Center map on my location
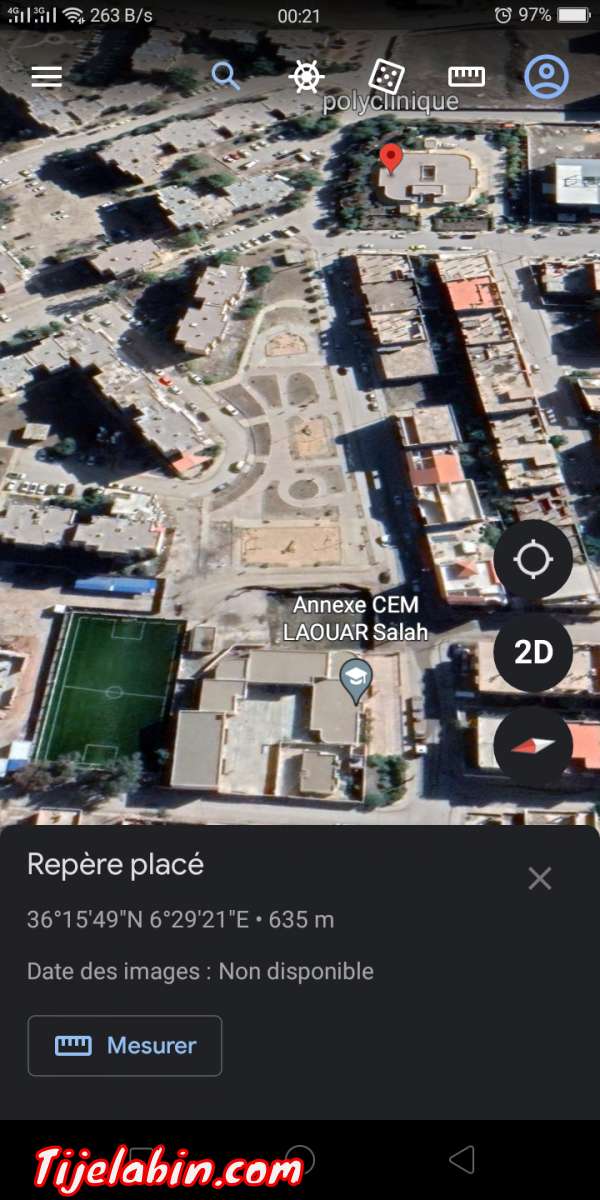 point(533,560)
